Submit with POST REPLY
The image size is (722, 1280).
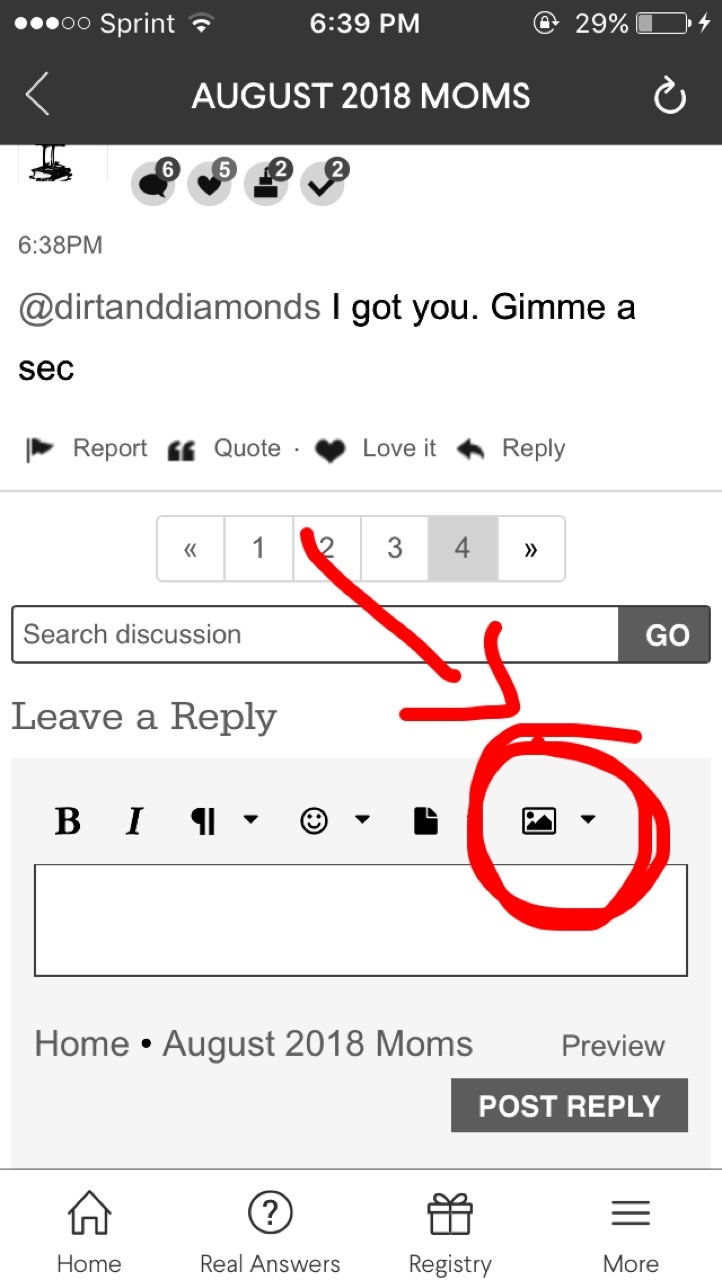[x=570, y=1105]
